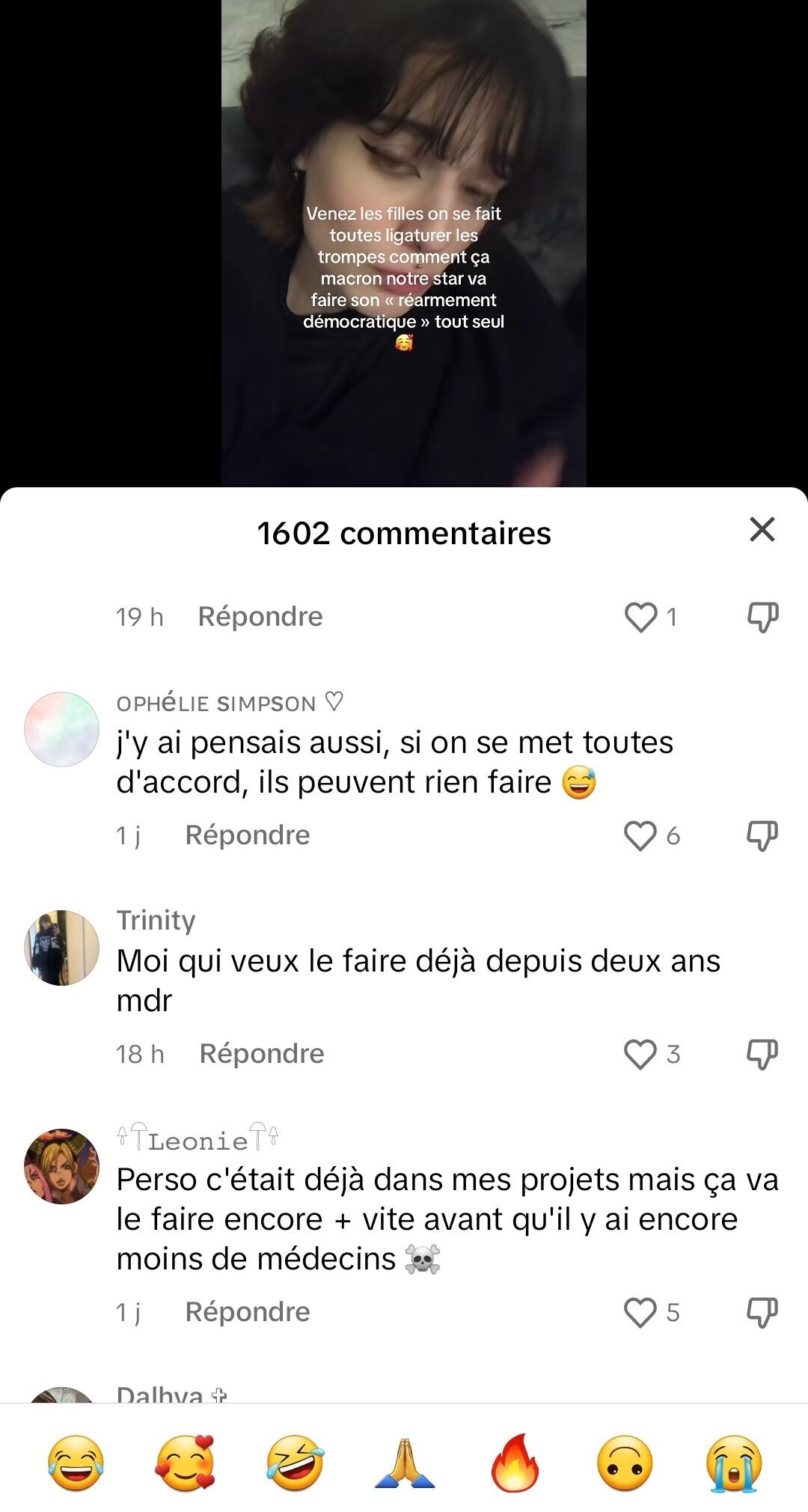Dislike Leonie's comment
The image size is (808, 1512).
762,1312
